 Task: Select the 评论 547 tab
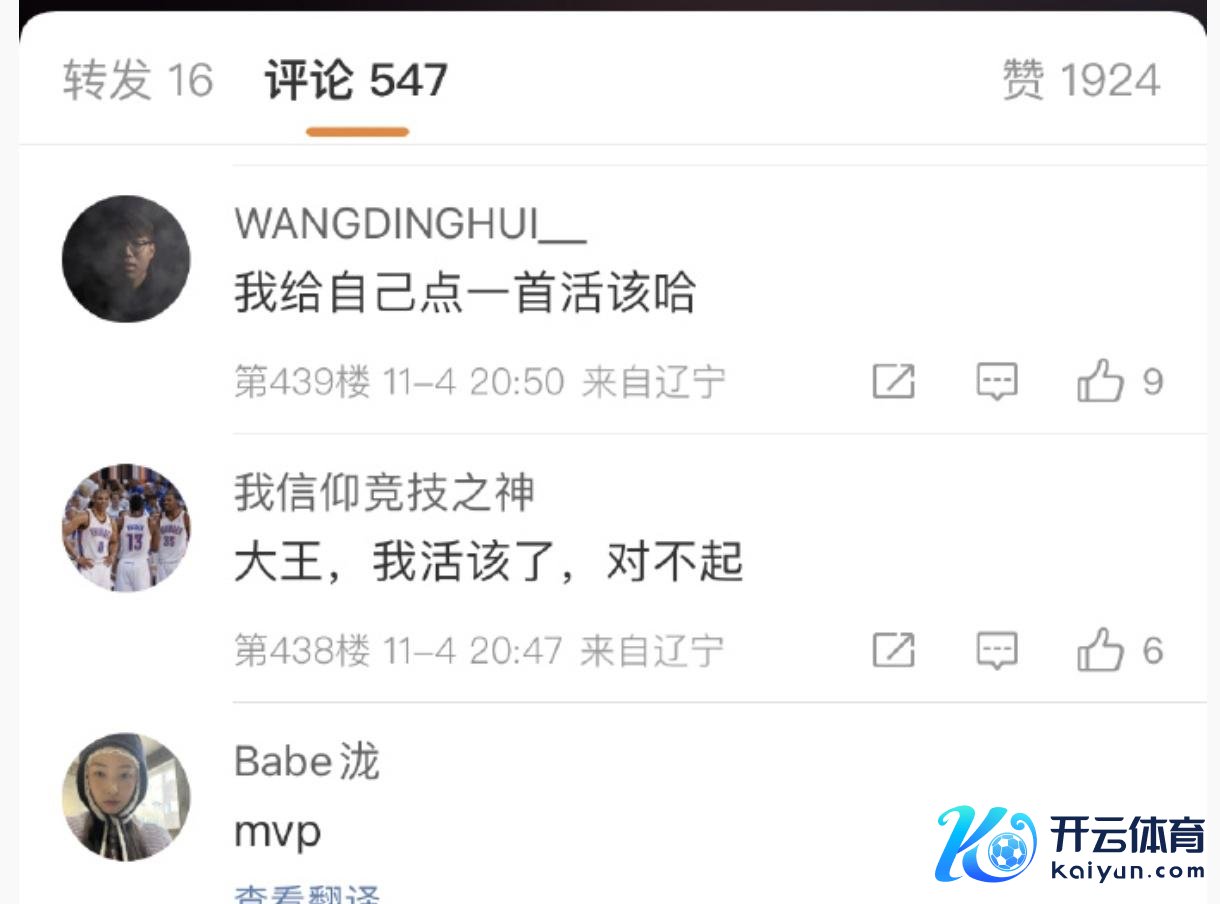click(356, 80)
